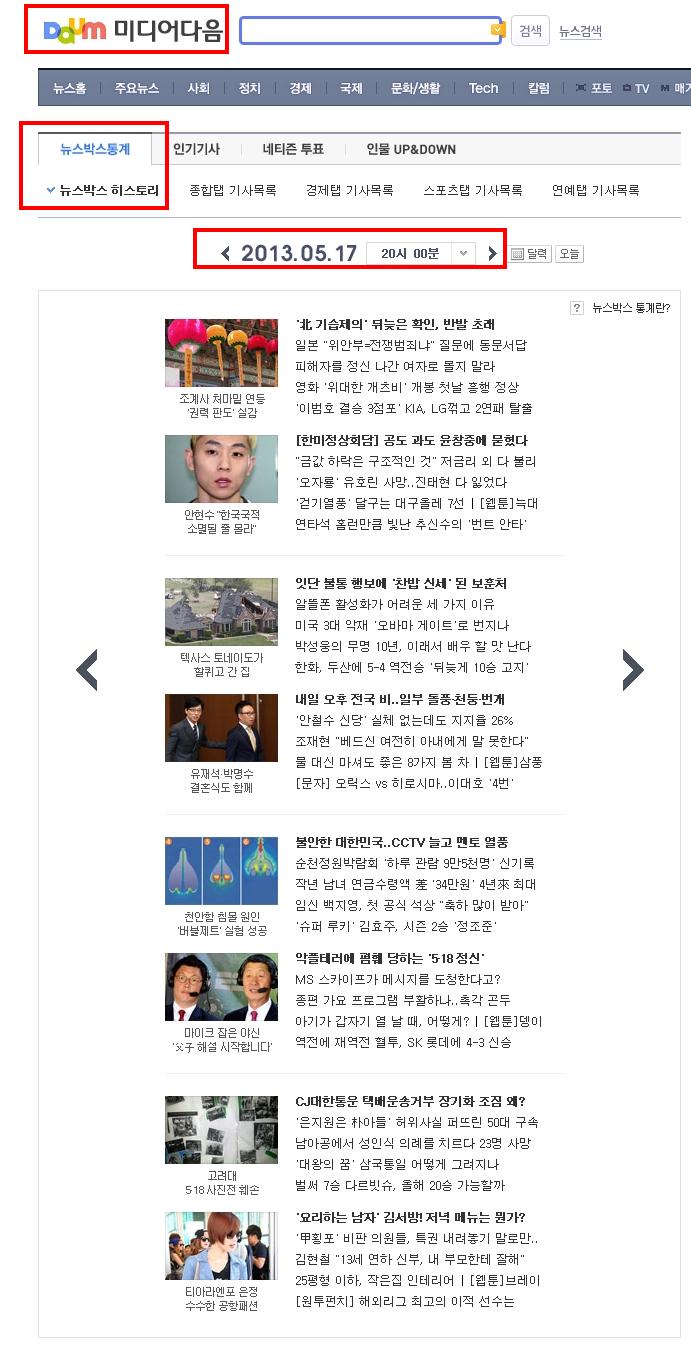Show the previous newsbox with the large left arrow
The width and height of the screenshot is (691, 1359).
[87, 670]
